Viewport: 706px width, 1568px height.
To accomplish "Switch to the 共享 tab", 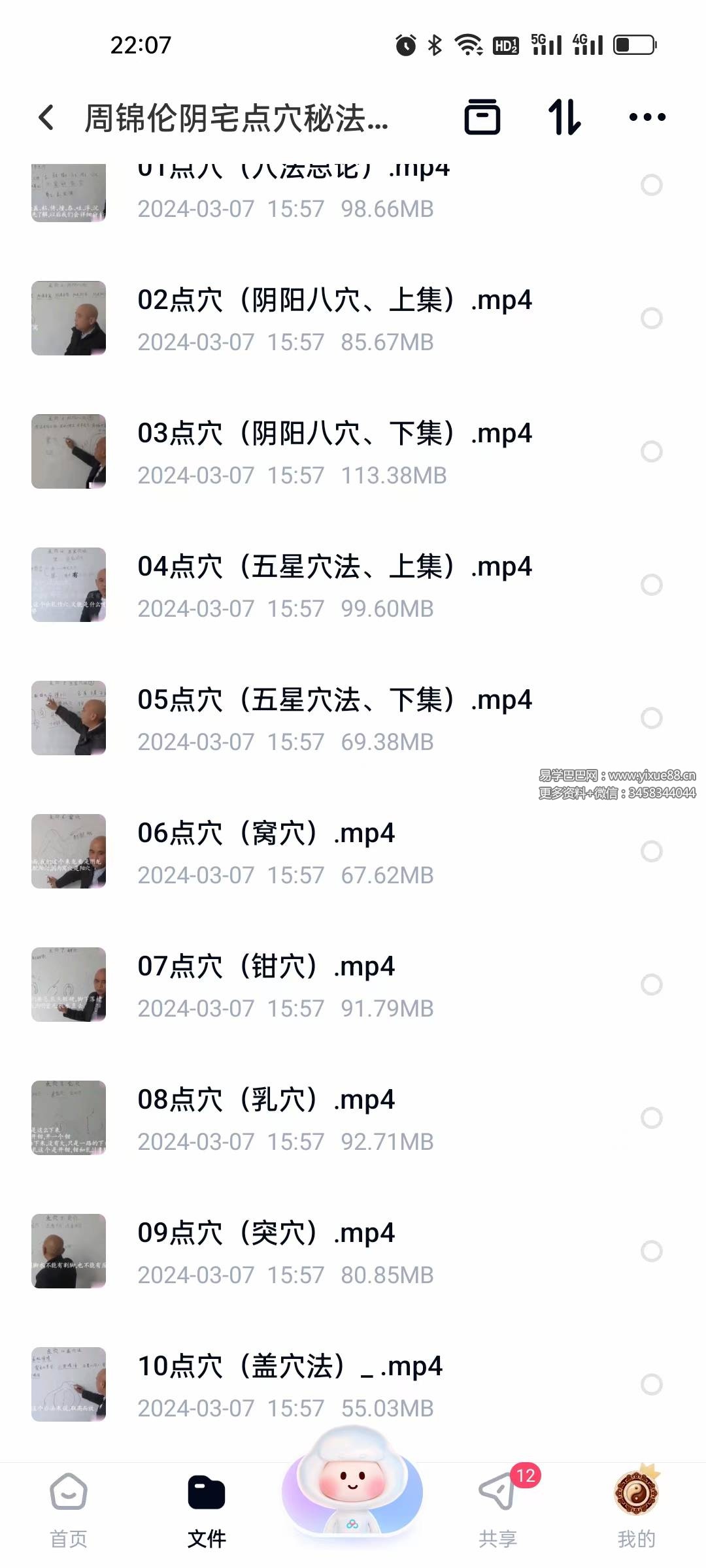I will click(498, 1509).
